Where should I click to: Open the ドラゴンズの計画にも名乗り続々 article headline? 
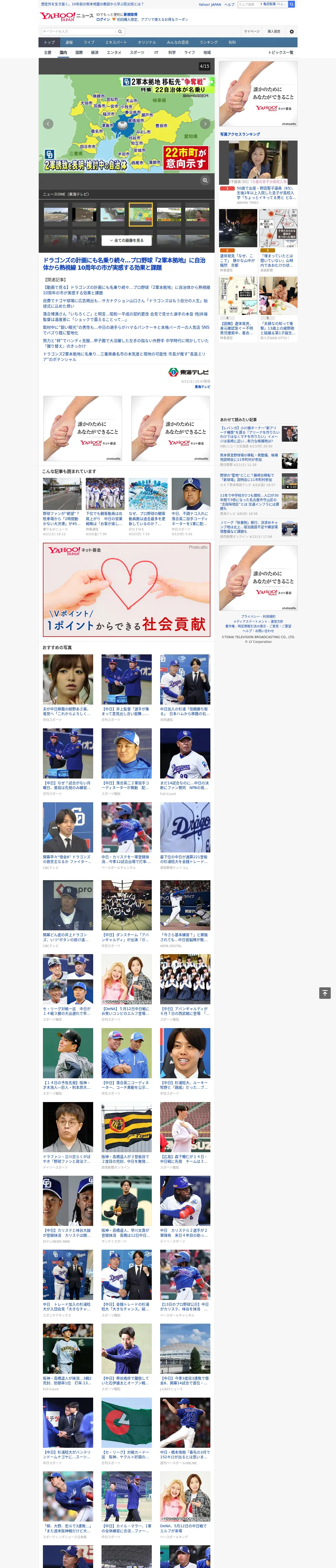coord(124,264)
